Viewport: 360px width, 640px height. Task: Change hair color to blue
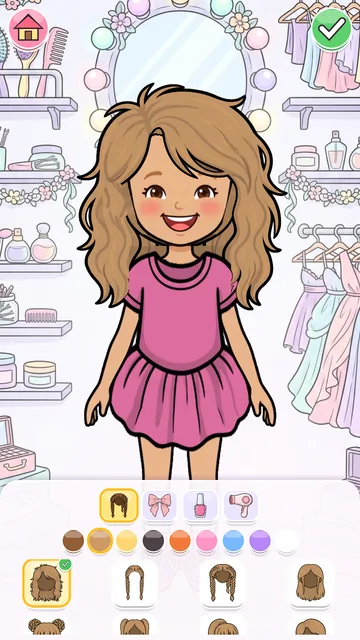coord(233,541)
